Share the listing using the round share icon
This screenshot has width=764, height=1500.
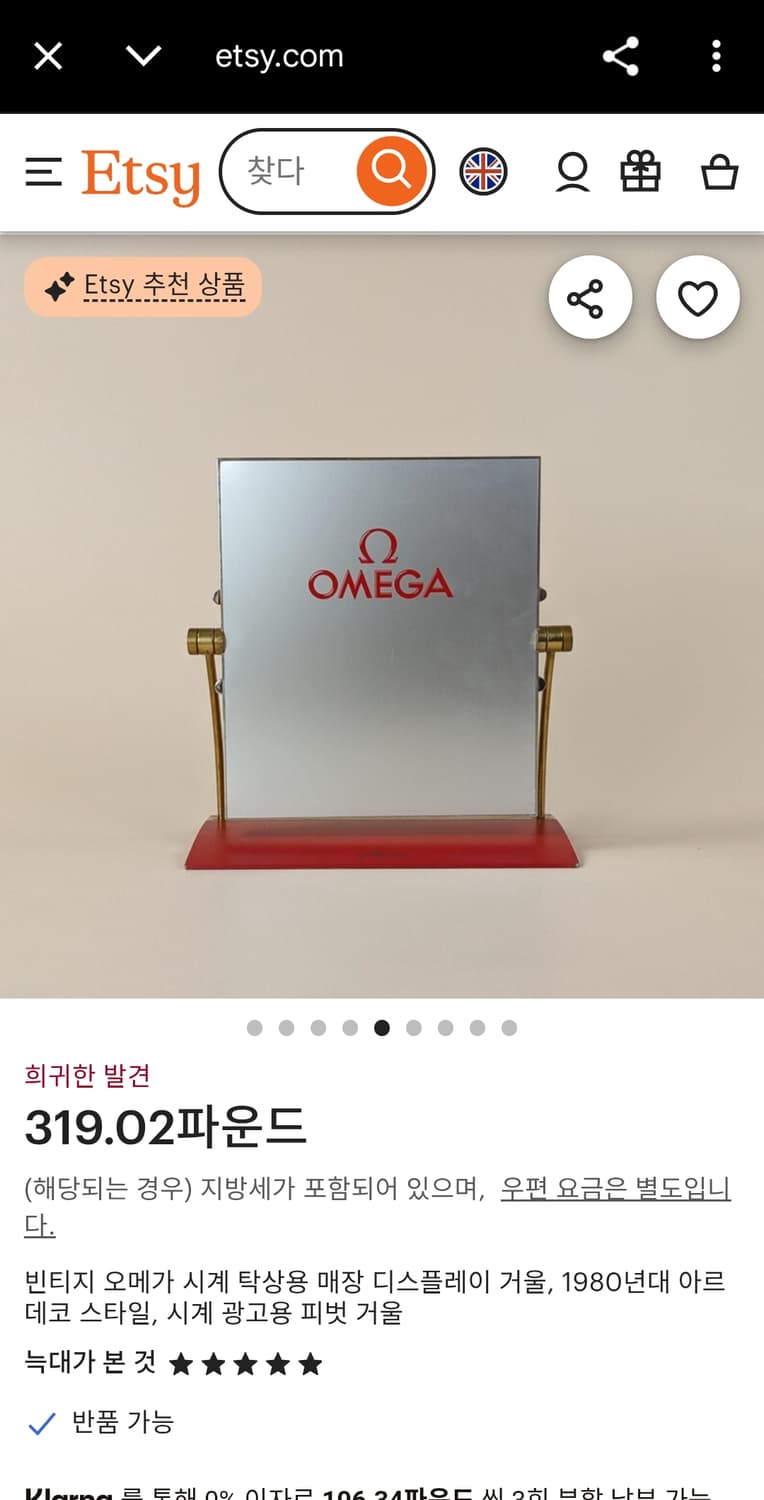coord(590,297)
